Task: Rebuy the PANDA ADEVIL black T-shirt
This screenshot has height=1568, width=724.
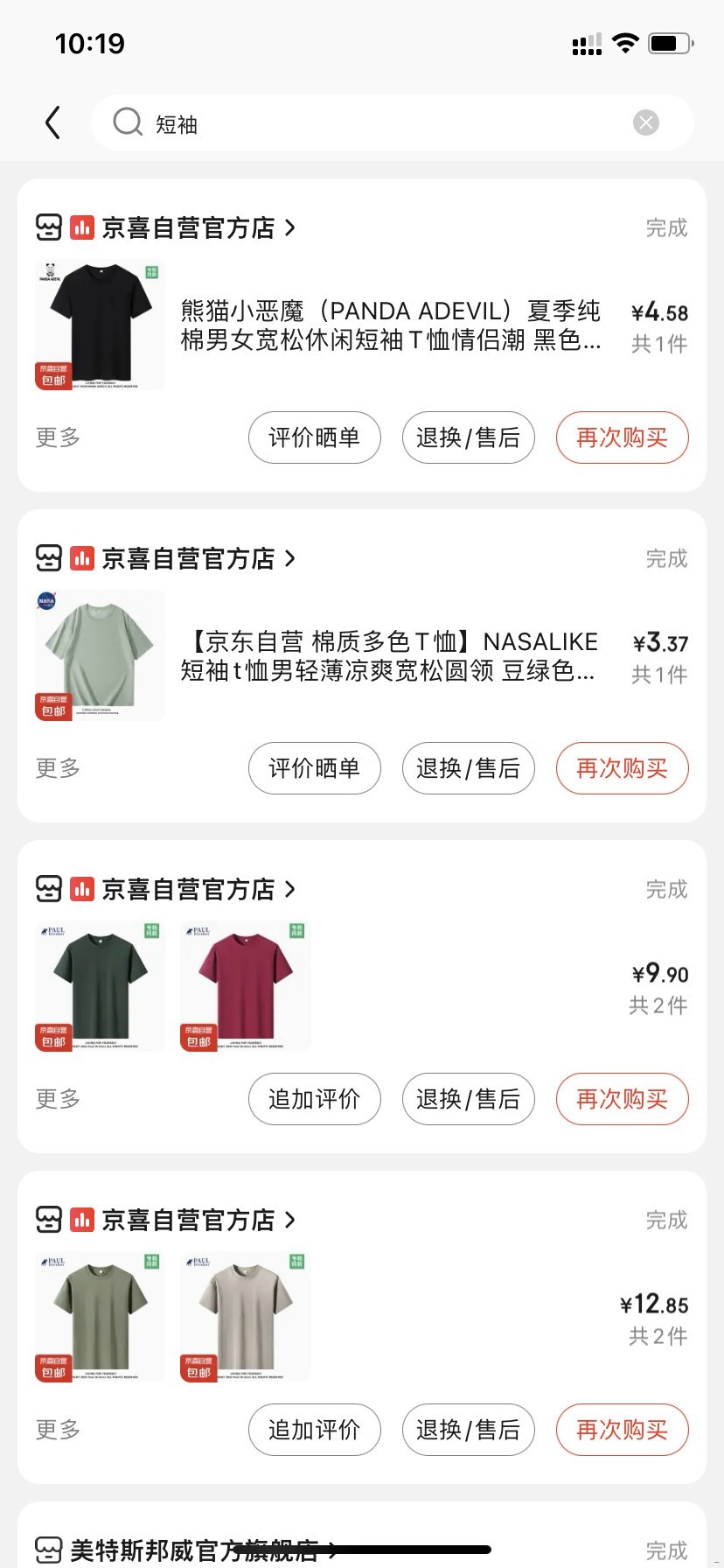Action: click(x=622, y=437)
